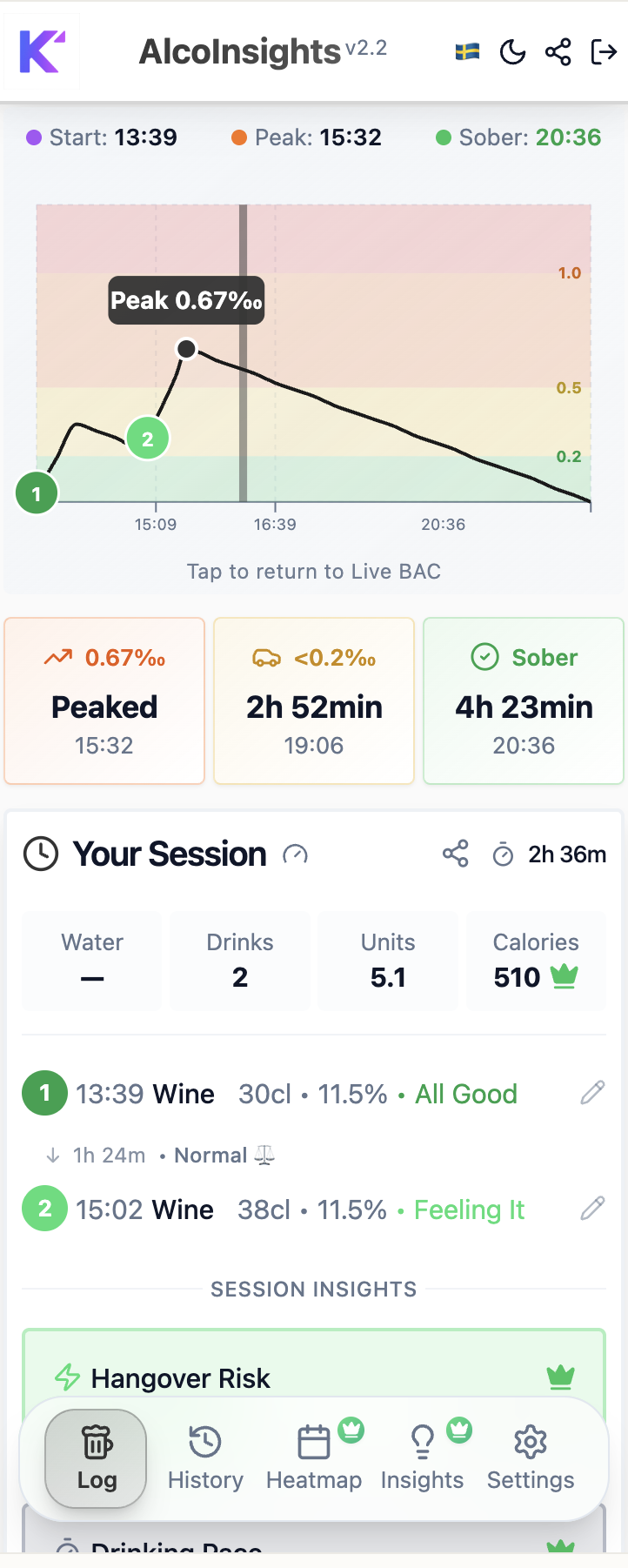Screen dimensions: 628x1568
Task: Tap the crown icon next to 510 Calories
Action: tap(564, 976)
